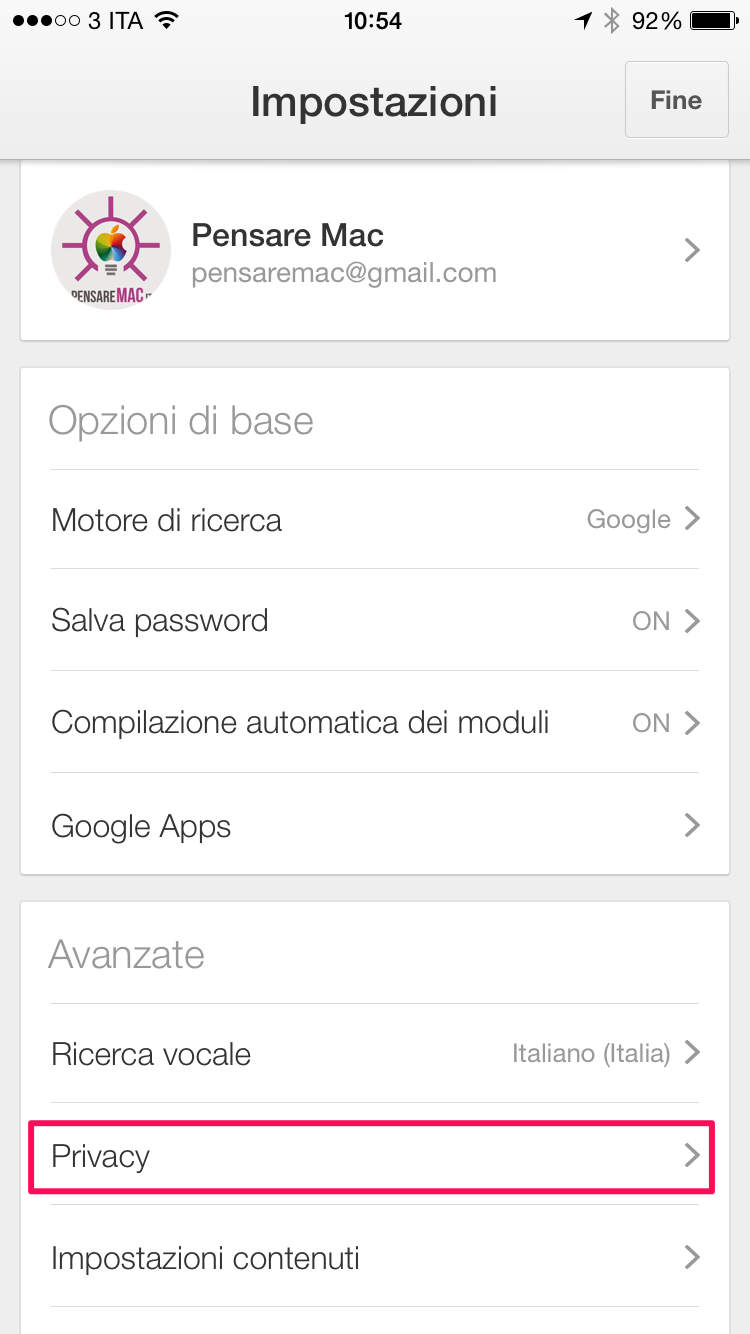Viewport: 750px width, 1334px height.
Task: Open Salva password setting
Action: [375, 620]
